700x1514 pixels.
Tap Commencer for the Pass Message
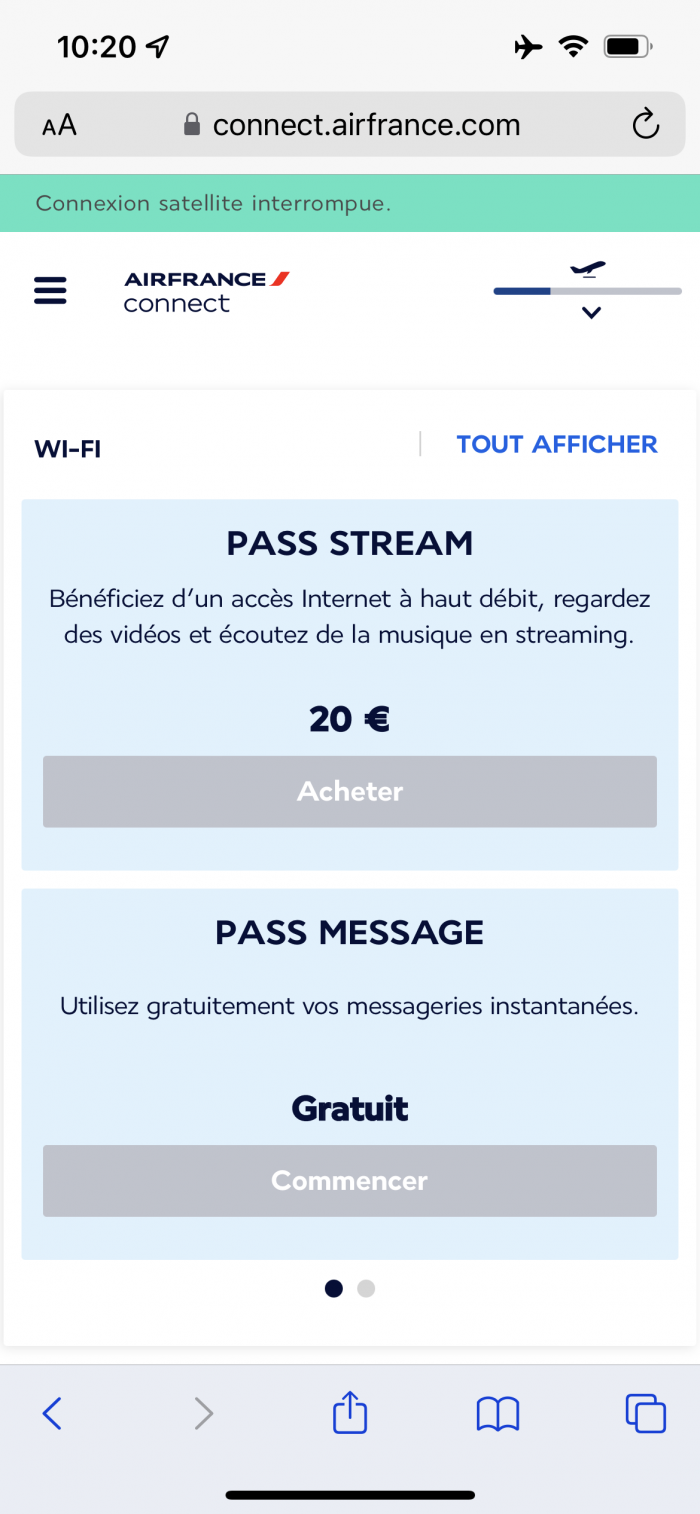(350, 1180)
